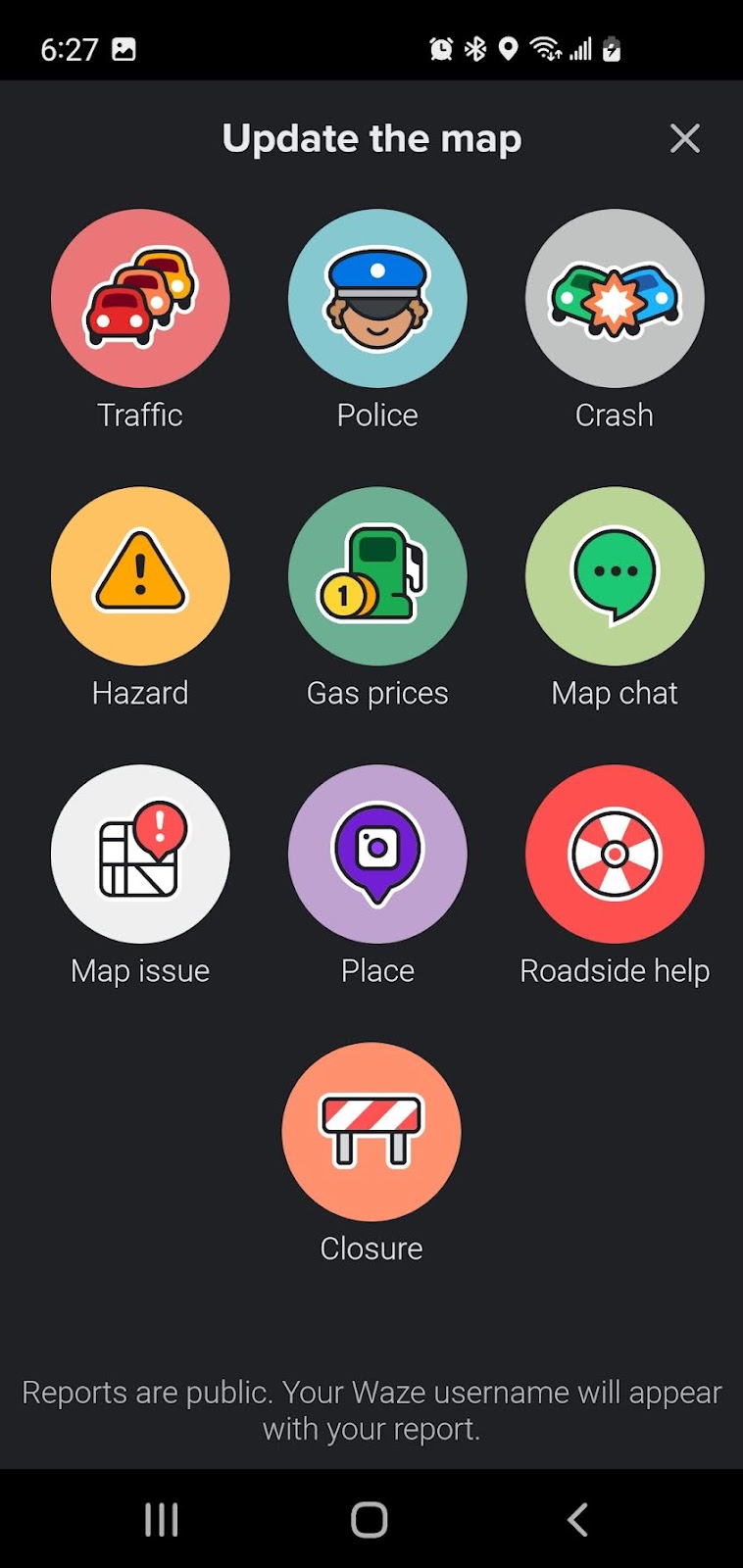This screenshot has width=743, height=1568.
Task: Choose the Hazard warning option
Action: (140, 576)
